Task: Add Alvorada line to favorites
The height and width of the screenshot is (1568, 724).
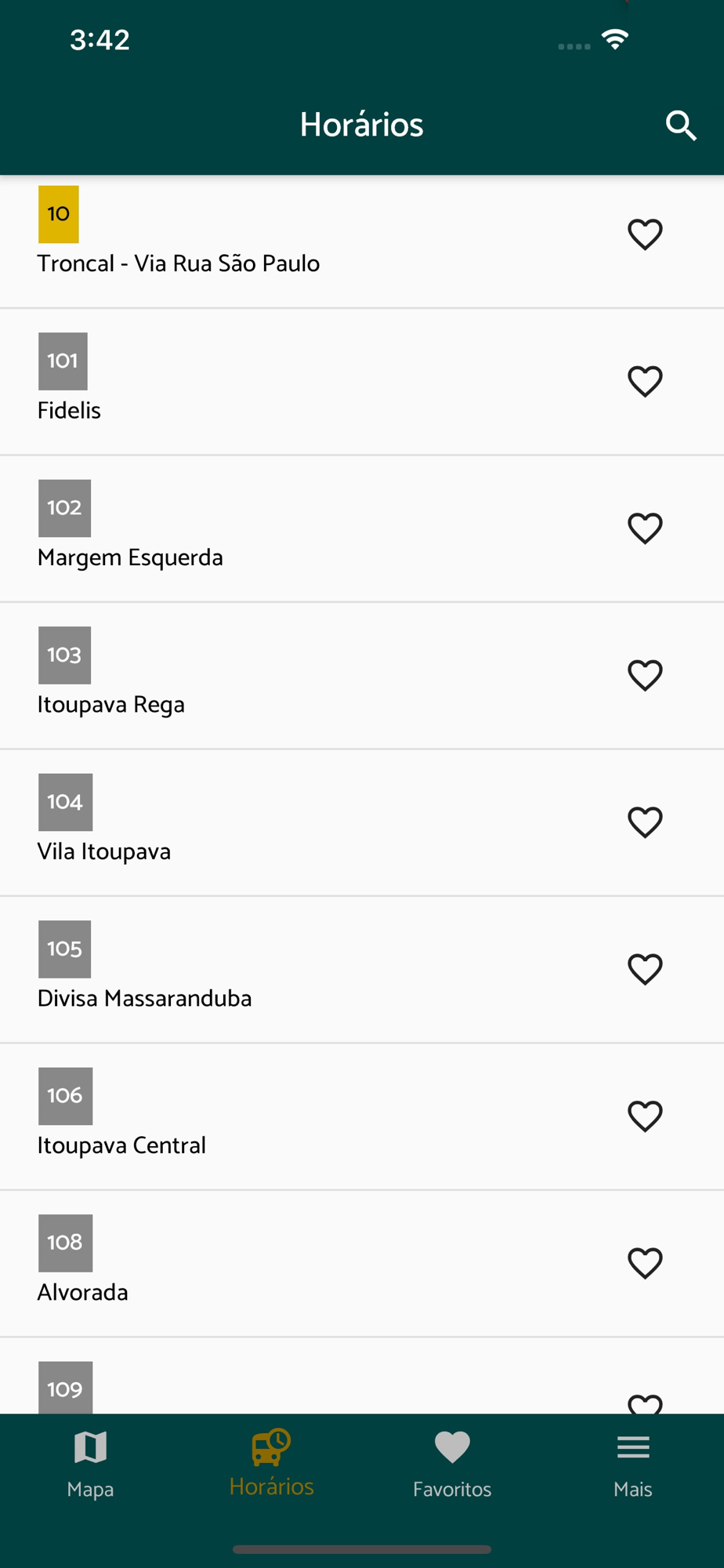Action: click(x=645, y=1263)
